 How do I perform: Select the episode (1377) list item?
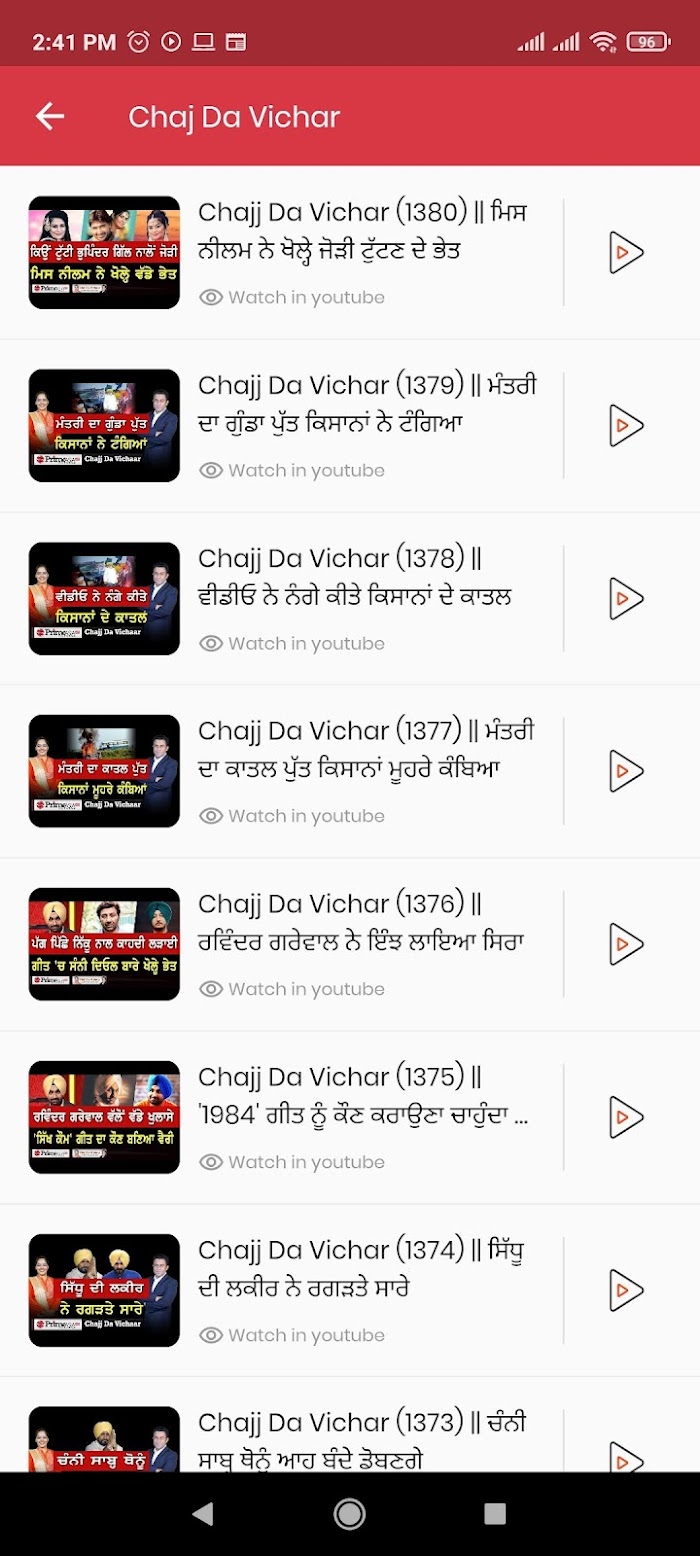click(350, 771)
